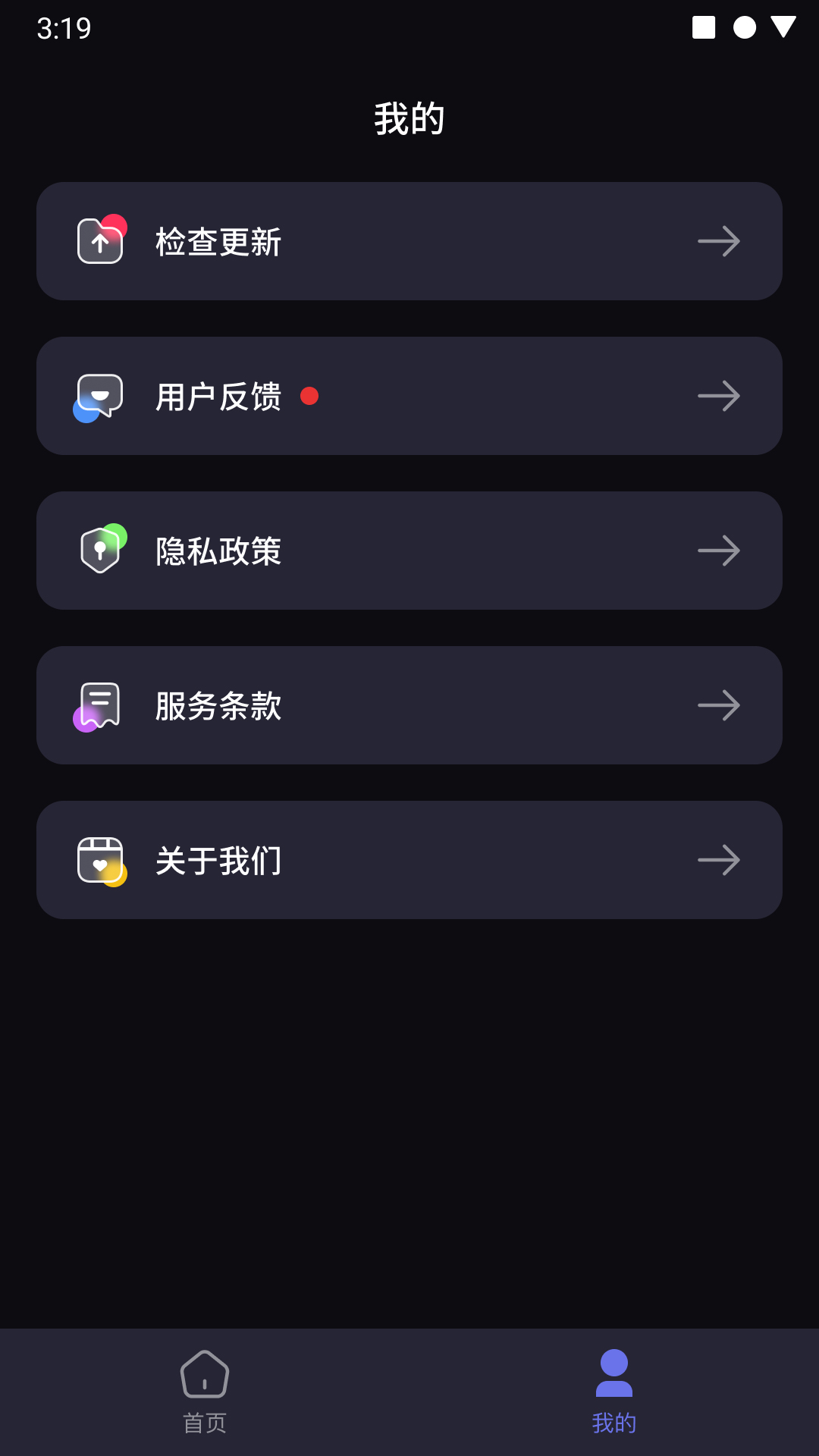View the 隐私政策 privacy policy
This screenshot has width=819, height=1456.
click(x=409, y=551)
